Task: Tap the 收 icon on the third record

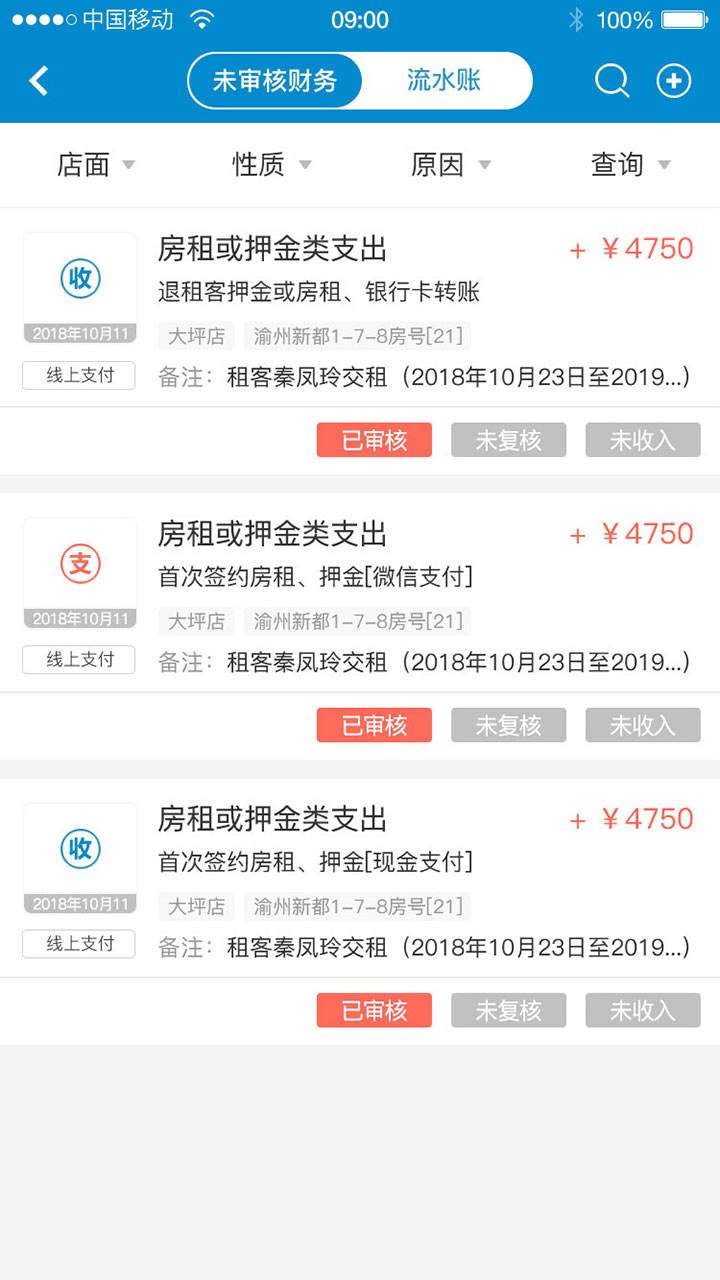Action: [x=79, y=847]
